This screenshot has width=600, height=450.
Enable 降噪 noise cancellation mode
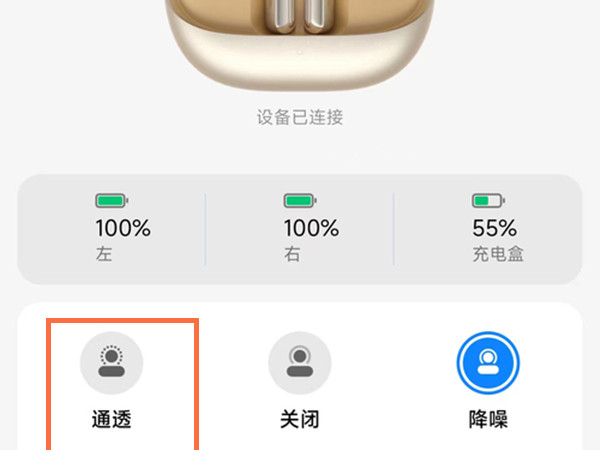(x=487, y=362)
